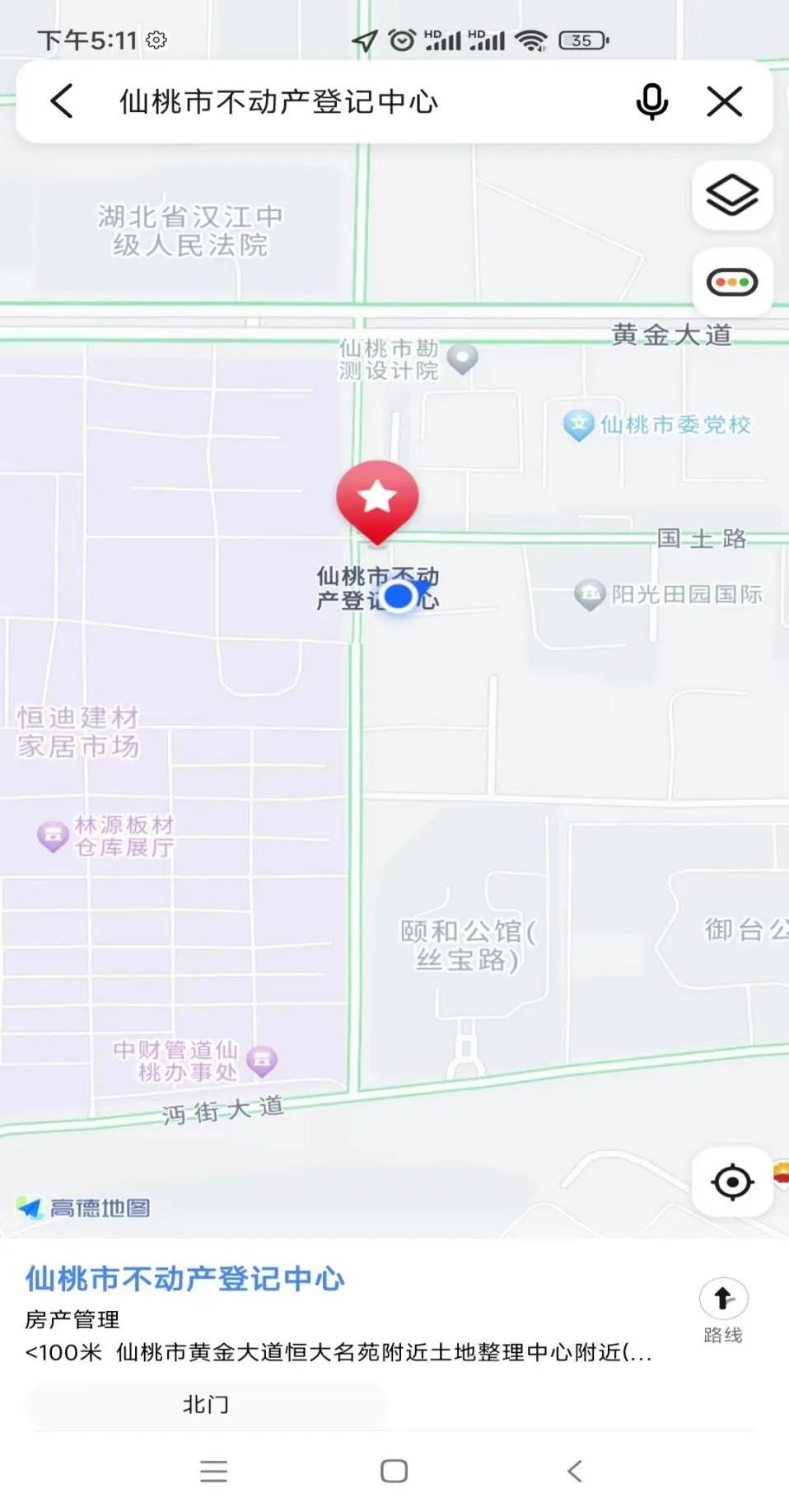Select the 中财管道仙桃办事处 map marker
Viewport: 789px width, 1512px height.
pos(262,1060)
